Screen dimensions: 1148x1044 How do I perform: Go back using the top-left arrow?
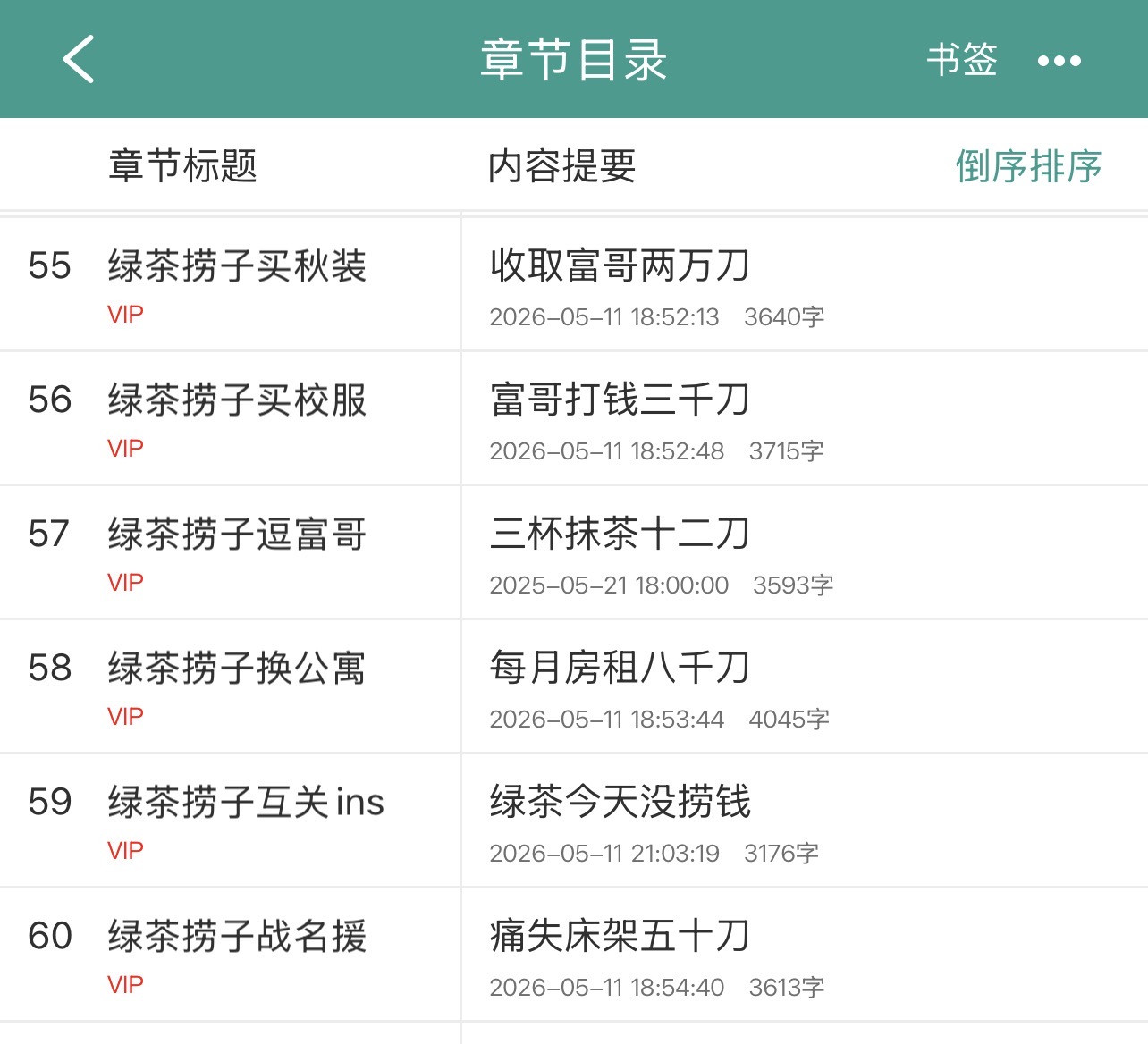[79, 60]
